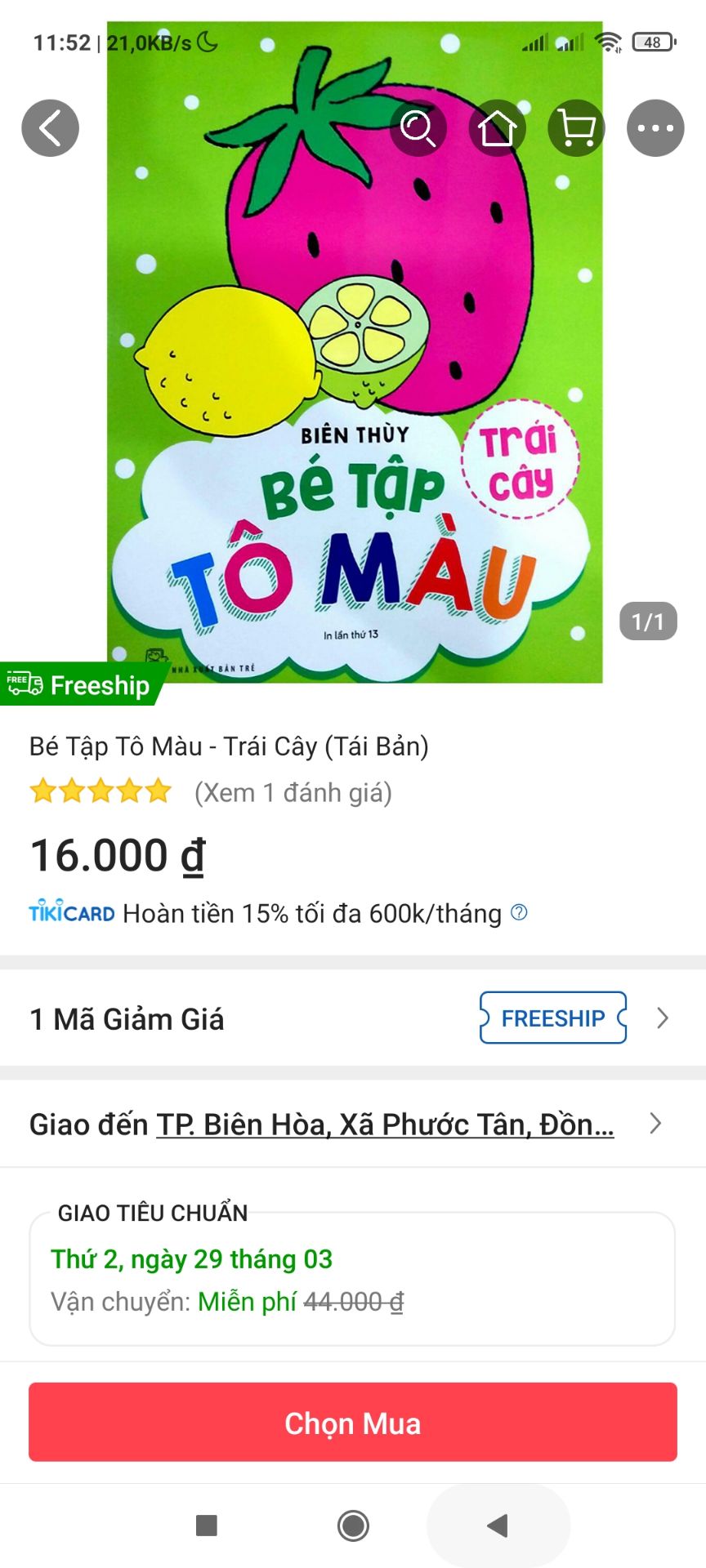Open Xem 1 đánh giá reviews link
Screen dimensions: 706x1568
point(292,791)
